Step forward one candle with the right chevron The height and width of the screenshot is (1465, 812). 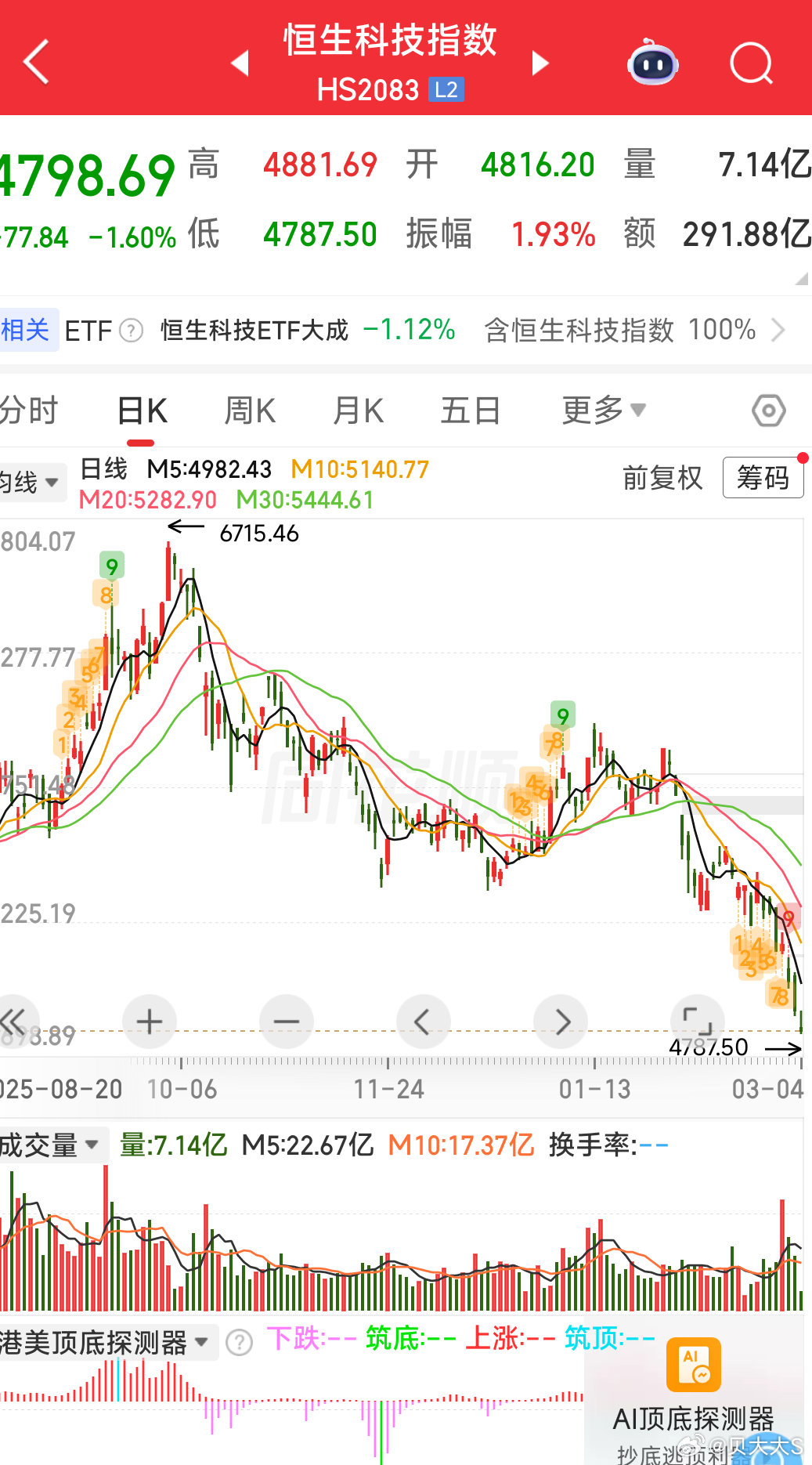point(560,1021)
